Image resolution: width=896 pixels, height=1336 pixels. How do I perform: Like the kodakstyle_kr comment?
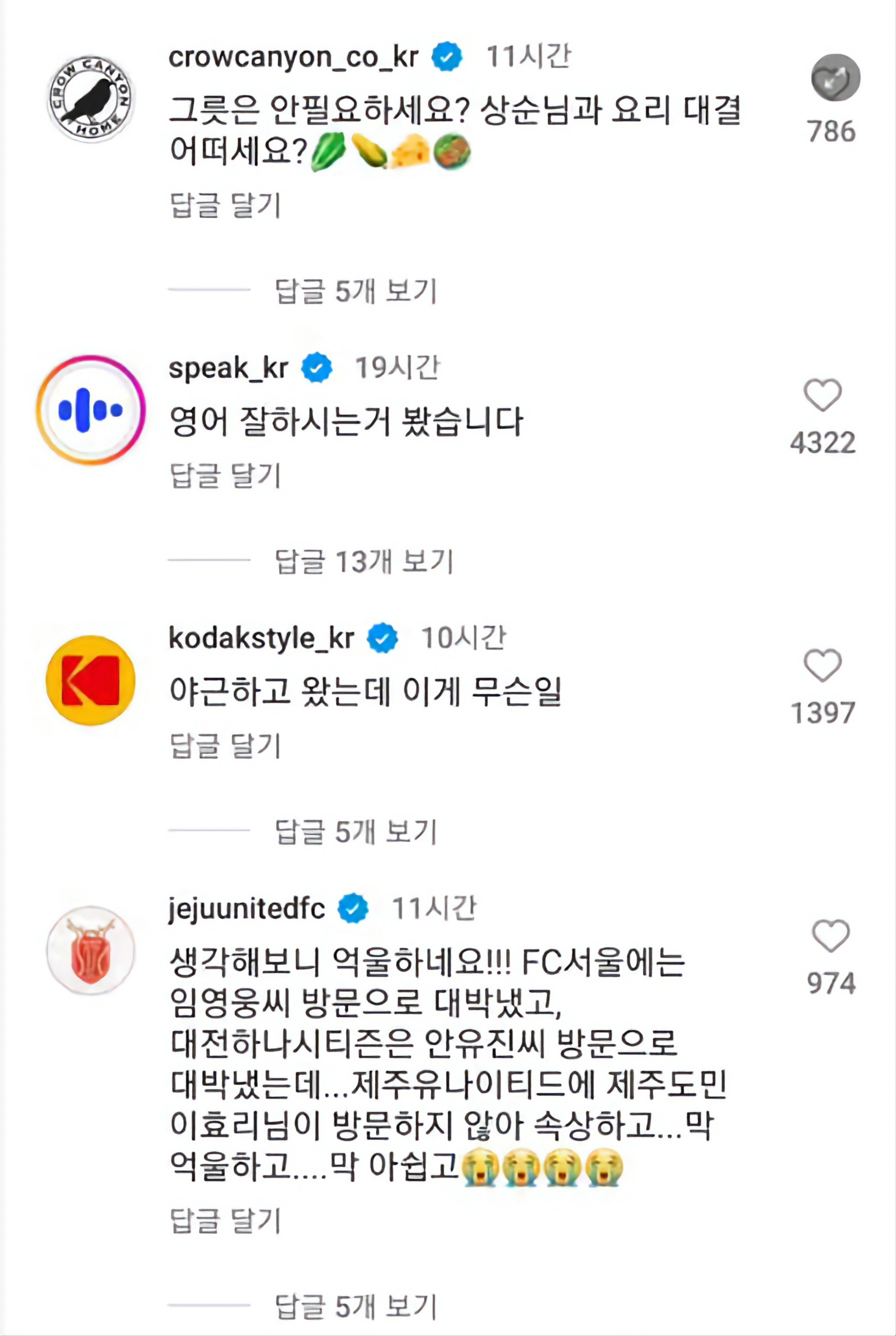point(822,665)
